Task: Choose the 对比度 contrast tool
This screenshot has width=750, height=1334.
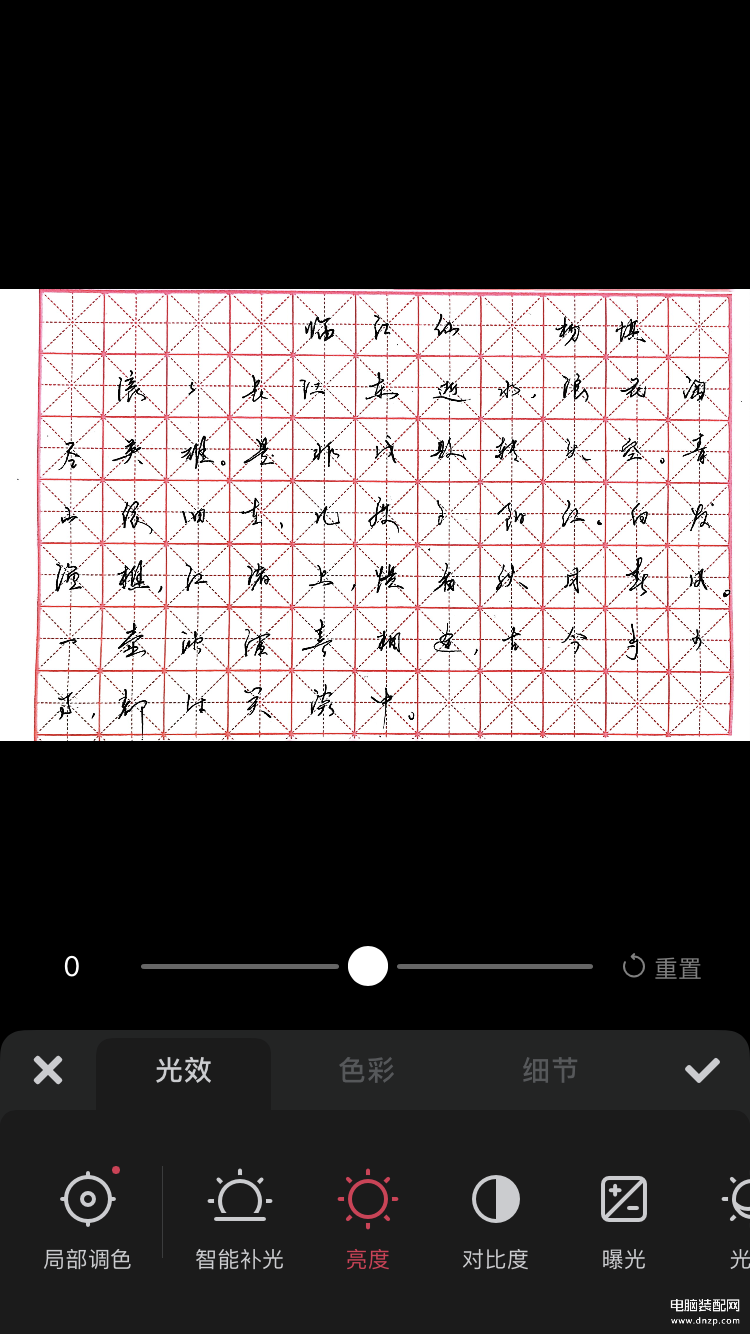Action: [x=495, y=1216]
